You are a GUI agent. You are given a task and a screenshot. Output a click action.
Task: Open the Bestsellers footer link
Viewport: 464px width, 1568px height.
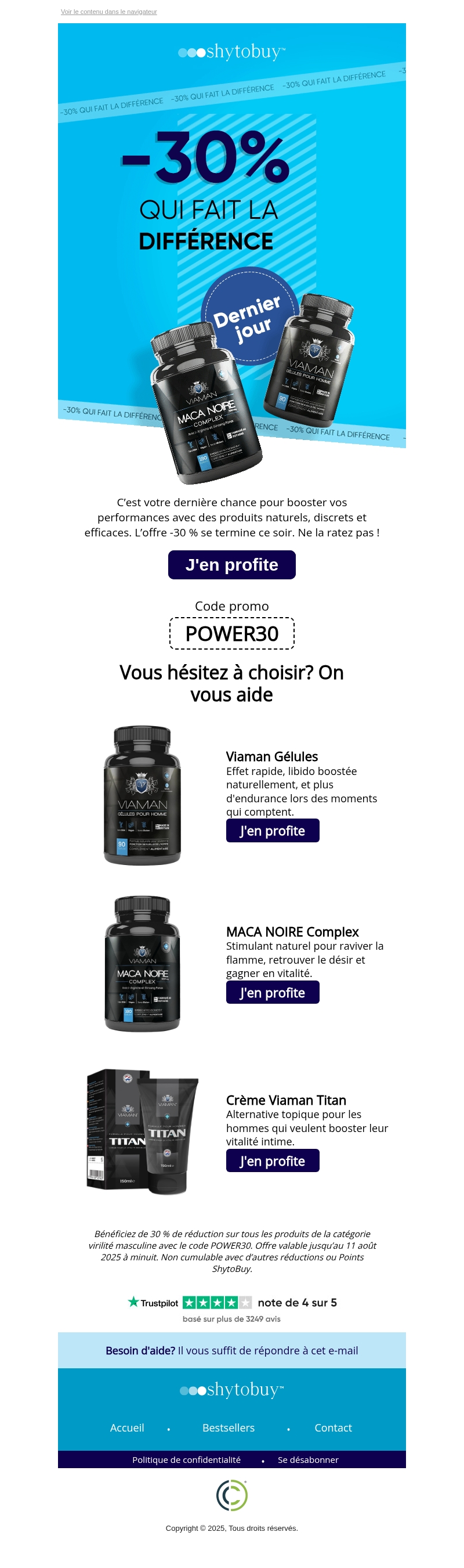[229, 1428]
